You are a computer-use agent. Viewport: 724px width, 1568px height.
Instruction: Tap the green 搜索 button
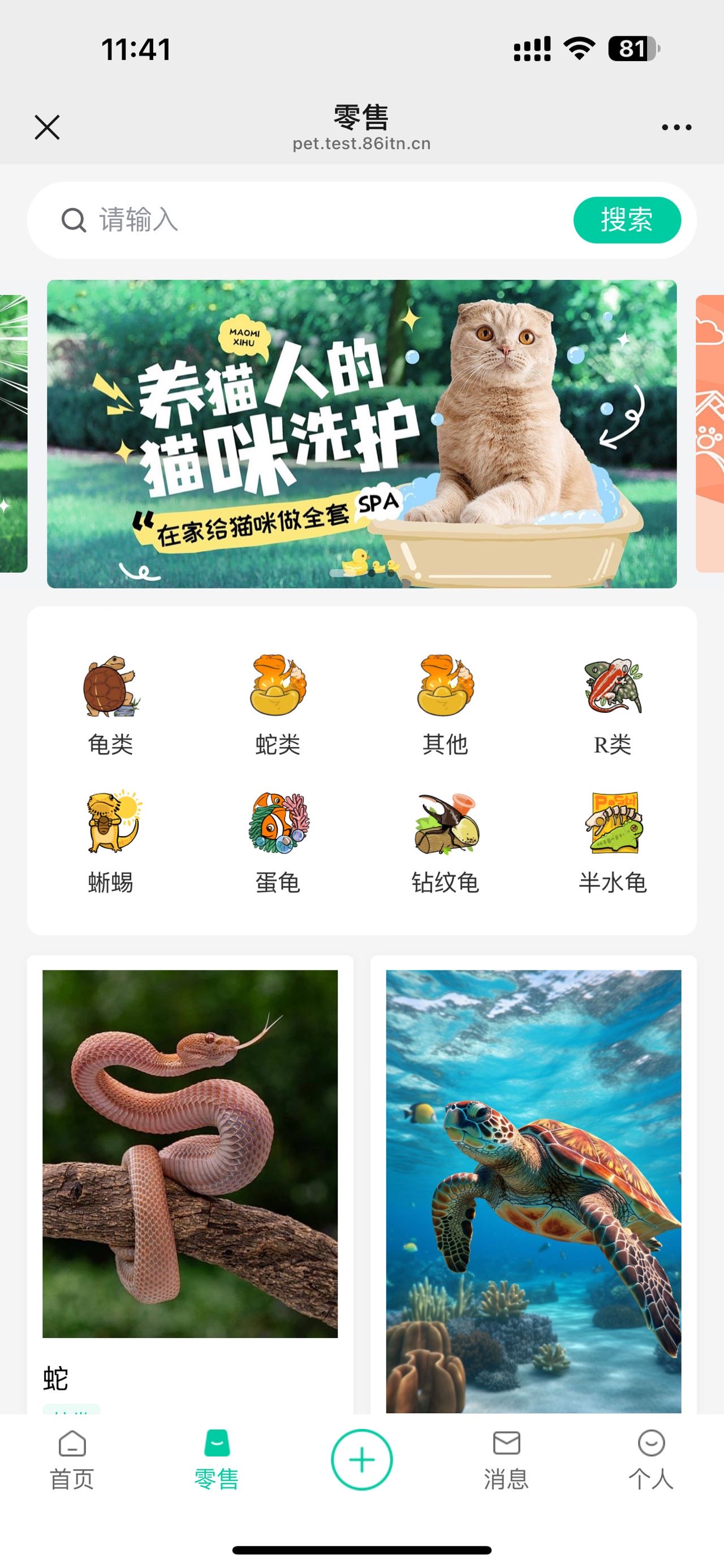pos(627,220)
